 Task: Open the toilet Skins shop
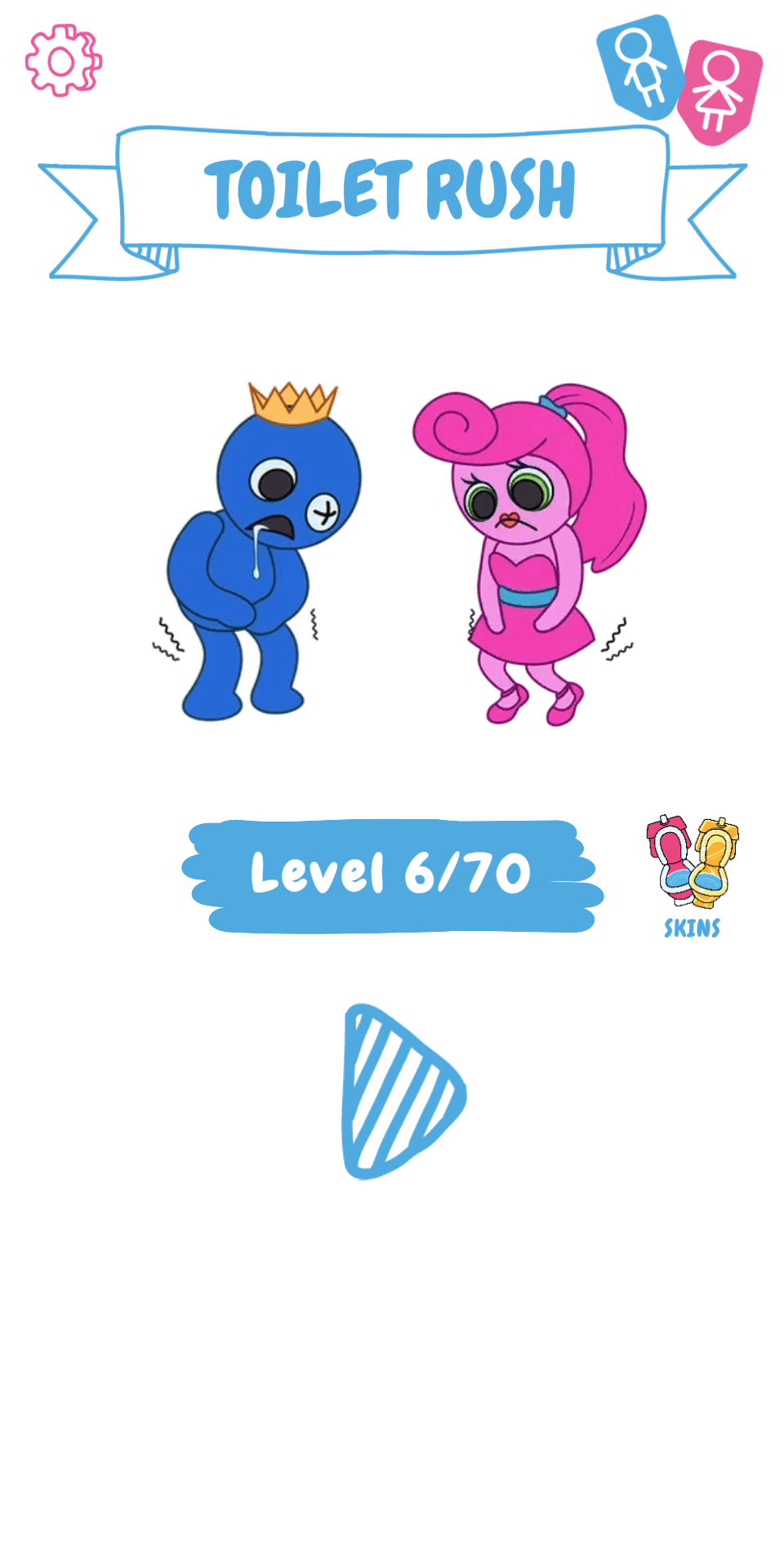click(x=692, y=875)
